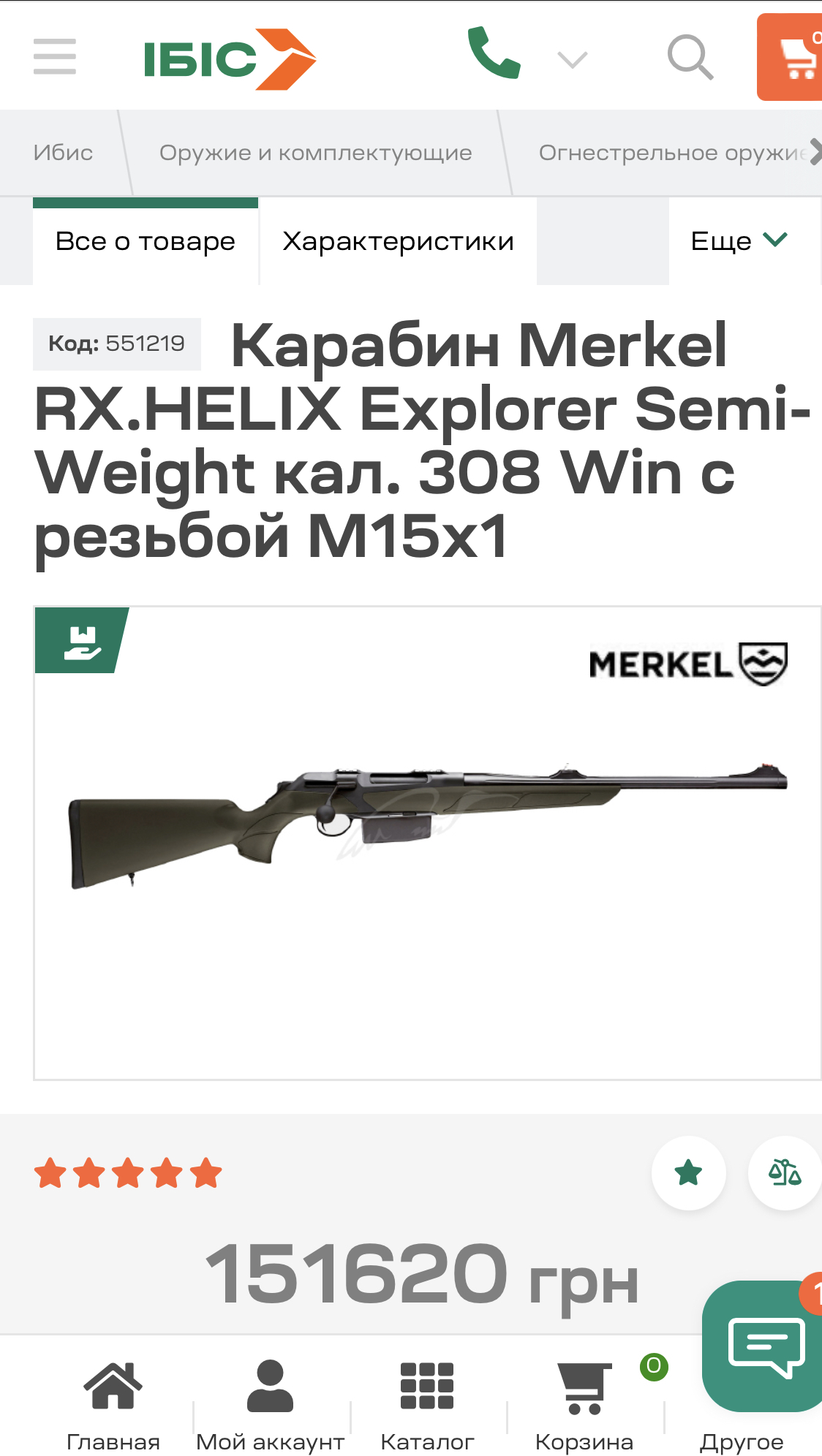
Task: Expand the Еще tab dropdown
Action: pyautogui.click(x=739, y=241)
